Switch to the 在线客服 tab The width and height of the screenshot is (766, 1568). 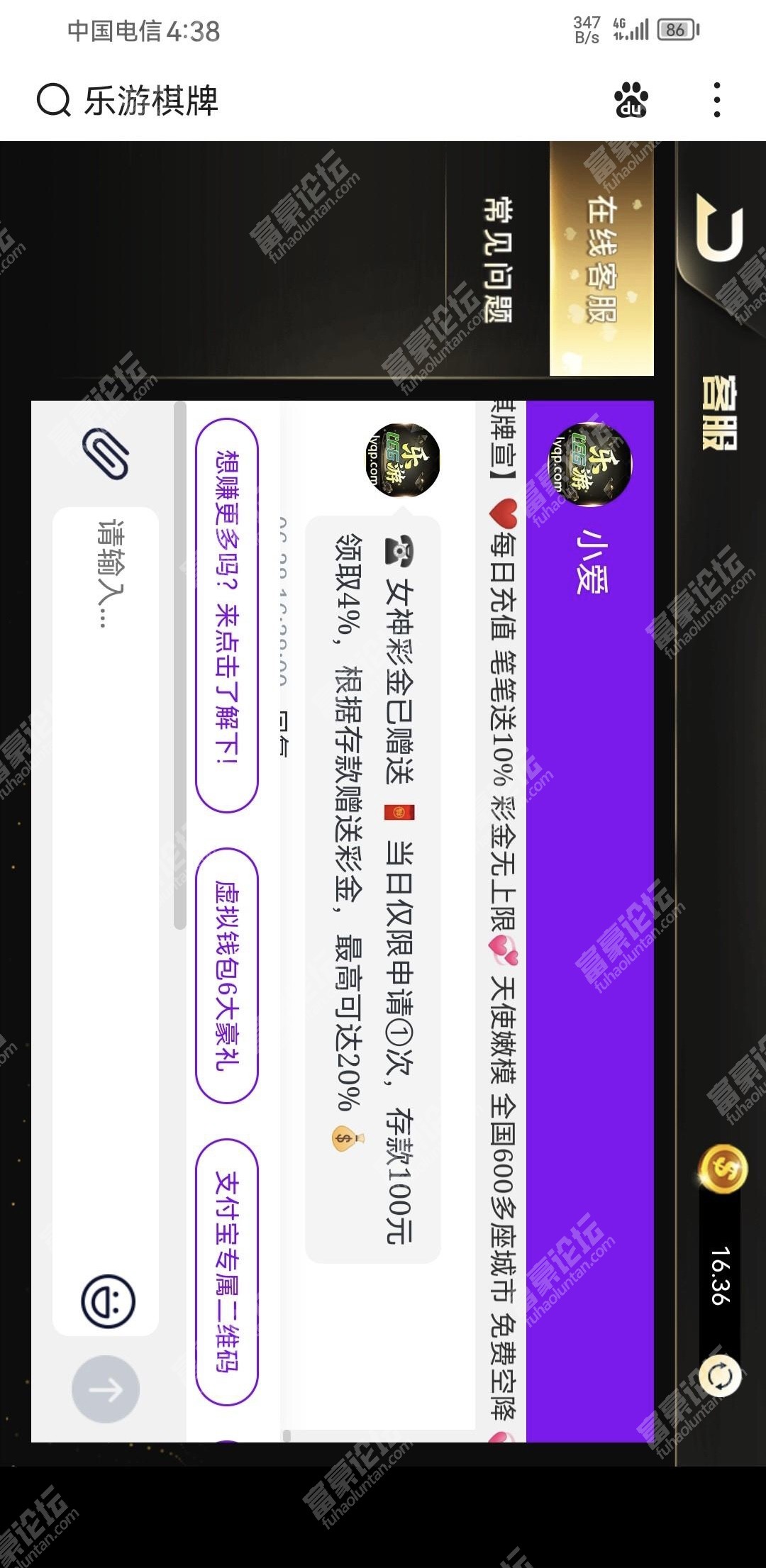pos(601,259)
